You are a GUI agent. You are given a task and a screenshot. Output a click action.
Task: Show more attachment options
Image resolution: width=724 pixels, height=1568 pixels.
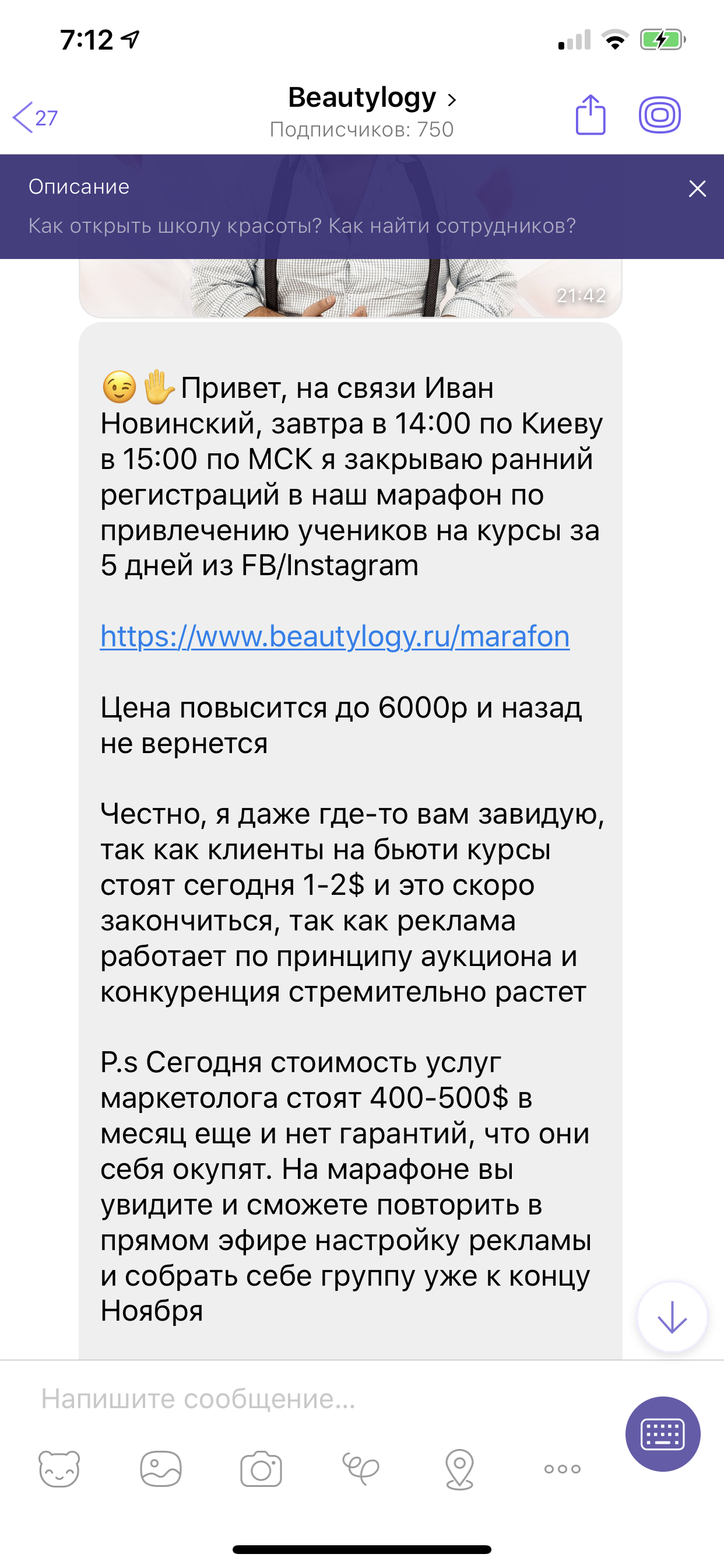[562, 1469]
